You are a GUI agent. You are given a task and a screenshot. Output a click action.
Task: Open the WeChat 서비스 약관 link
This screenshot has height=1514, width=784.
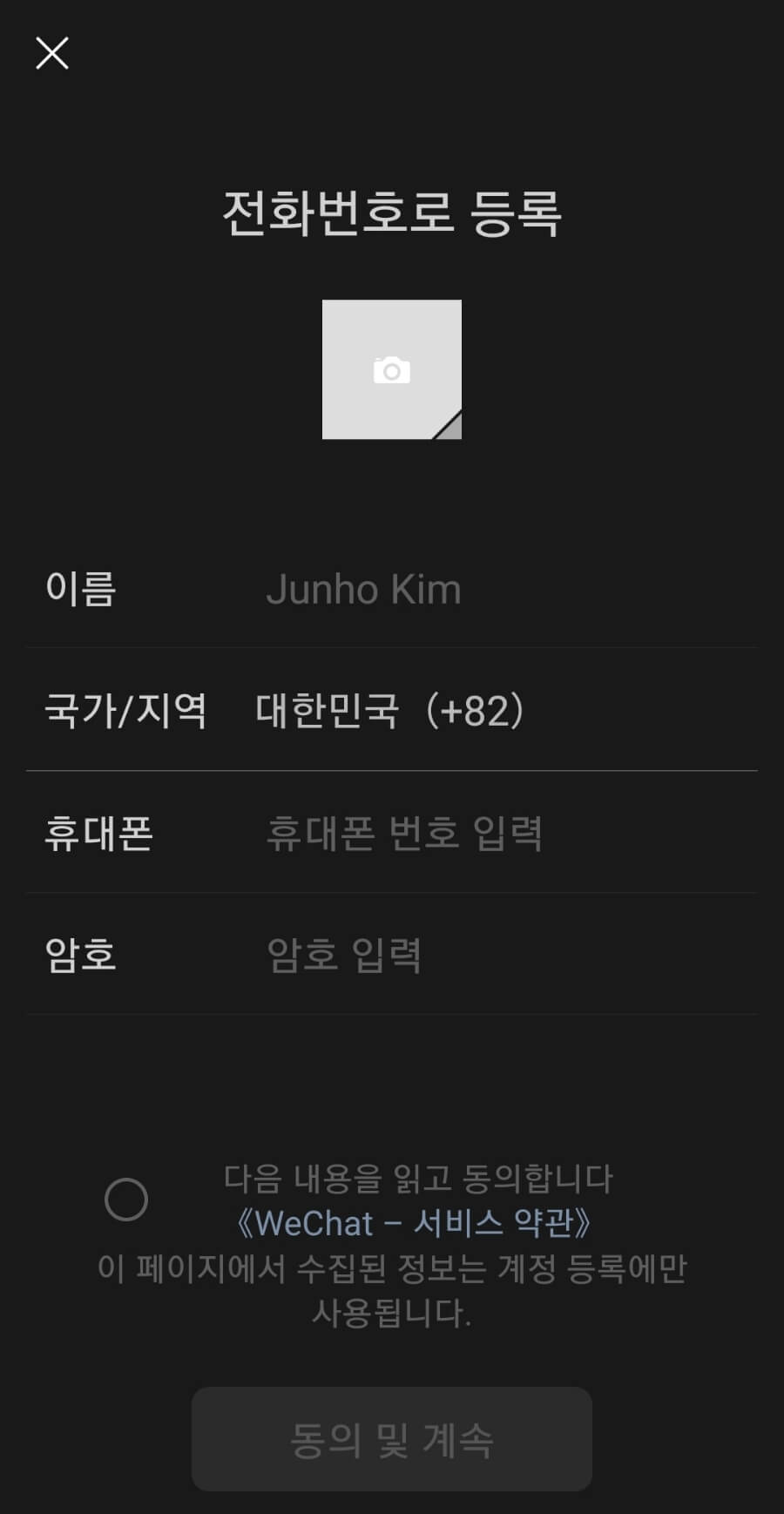click(418, 1223)
